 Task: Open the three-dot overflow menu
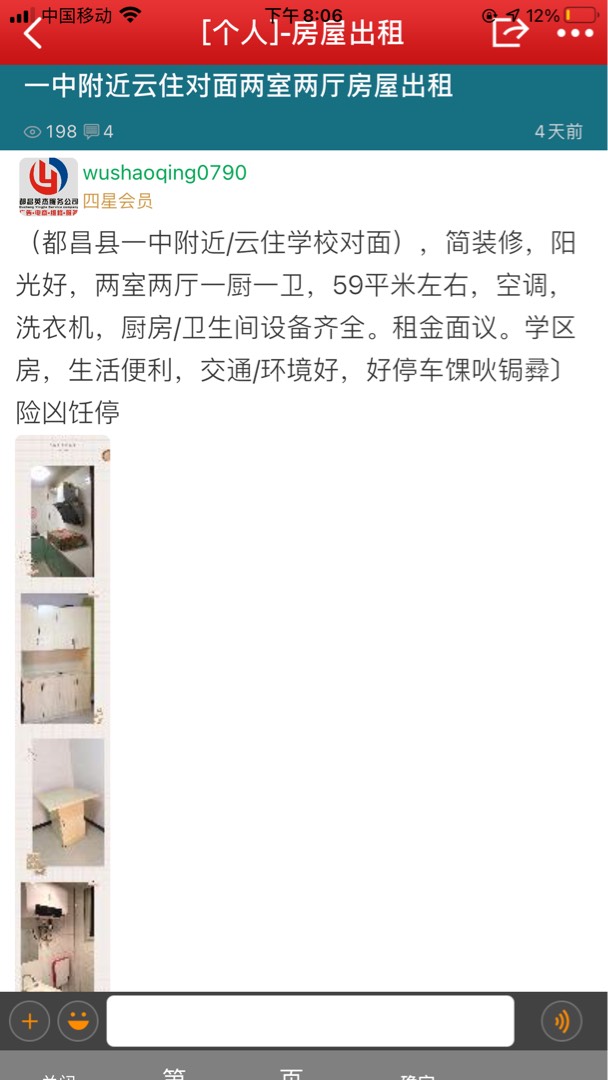pyautogui.click(x=574, y=33)
